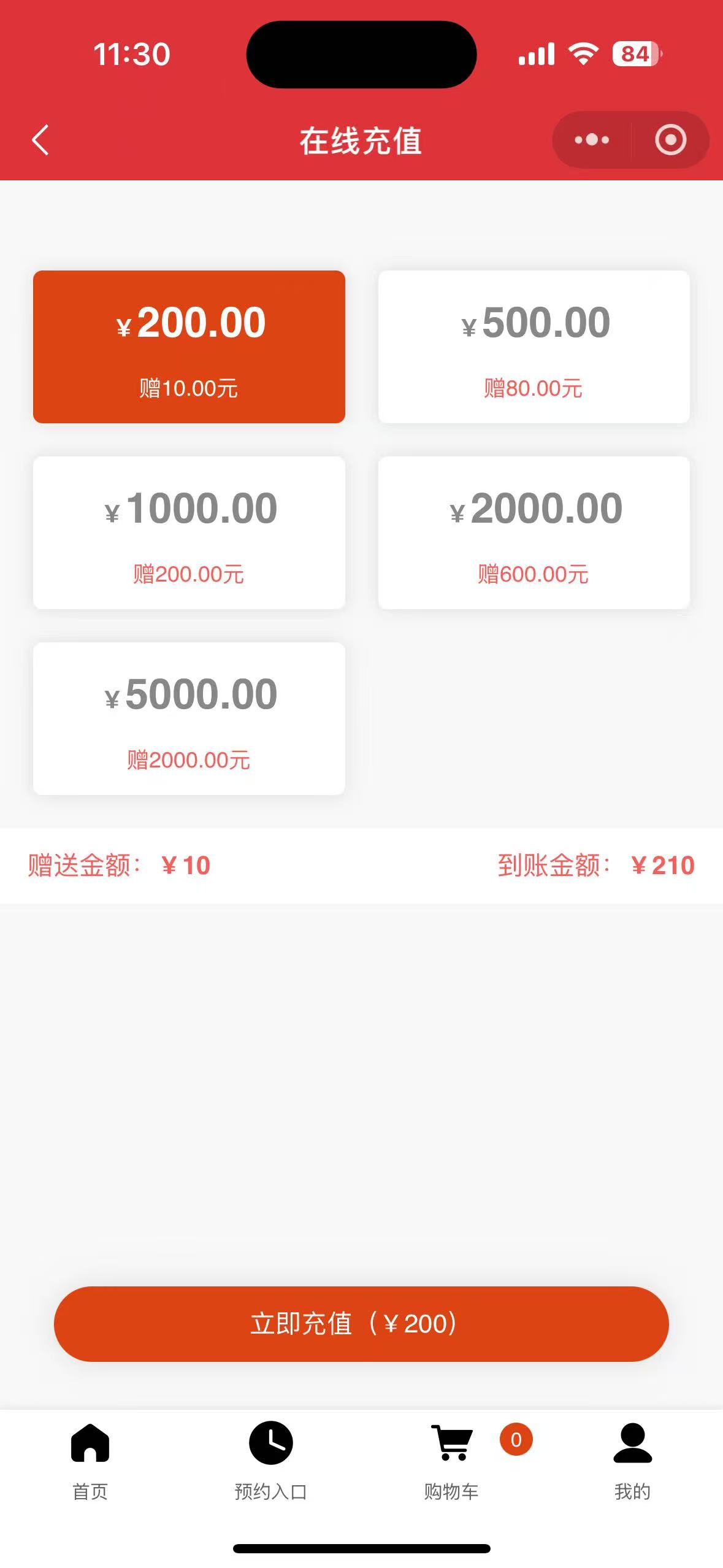Switch to the 首页 tab
The width and height of the screenshot is (723, 1568).
[x=90, y=1460]
